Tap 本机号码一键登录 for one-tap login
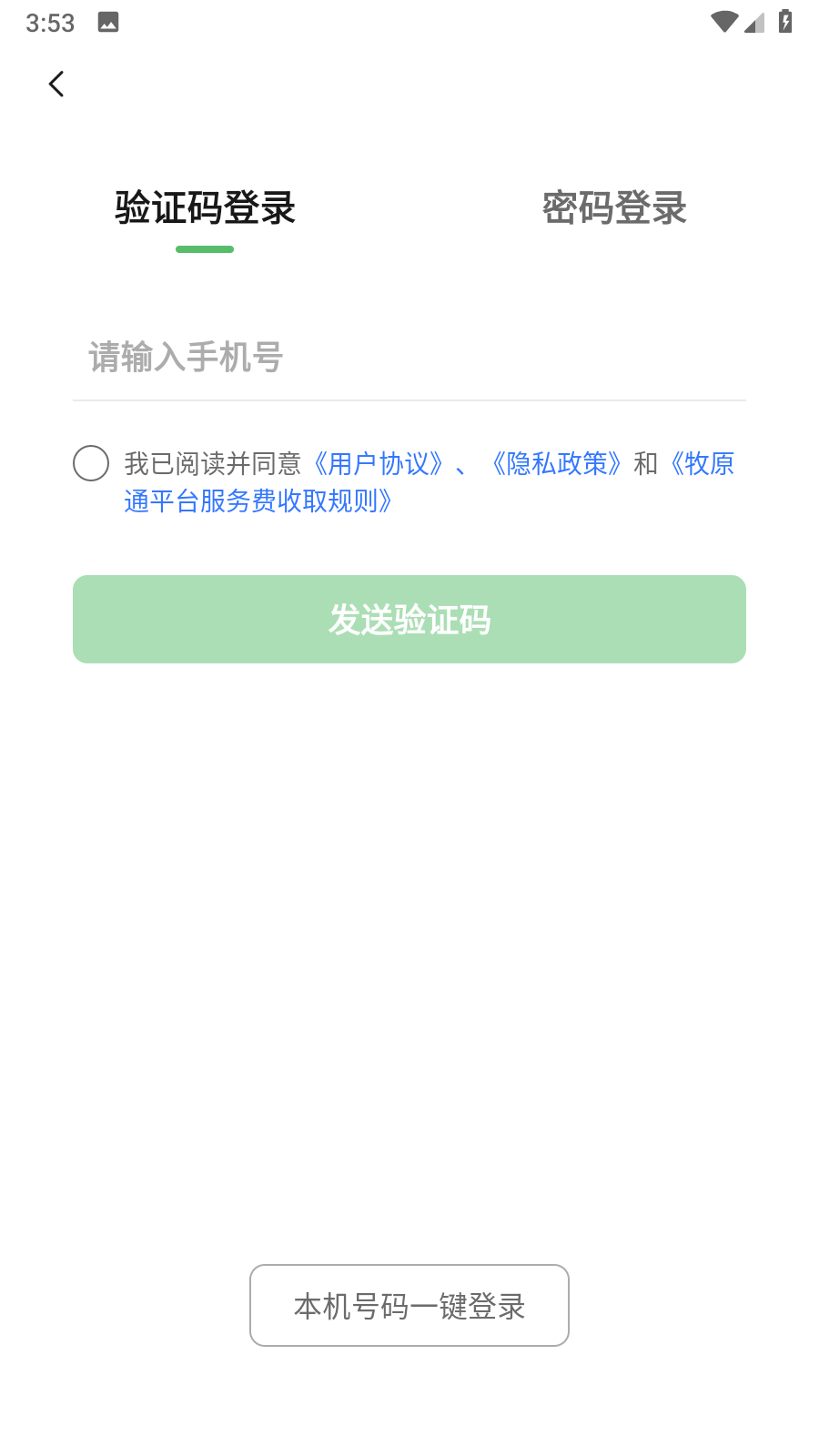This screenshot has width=819, height=1456. tap(409, 1305)
